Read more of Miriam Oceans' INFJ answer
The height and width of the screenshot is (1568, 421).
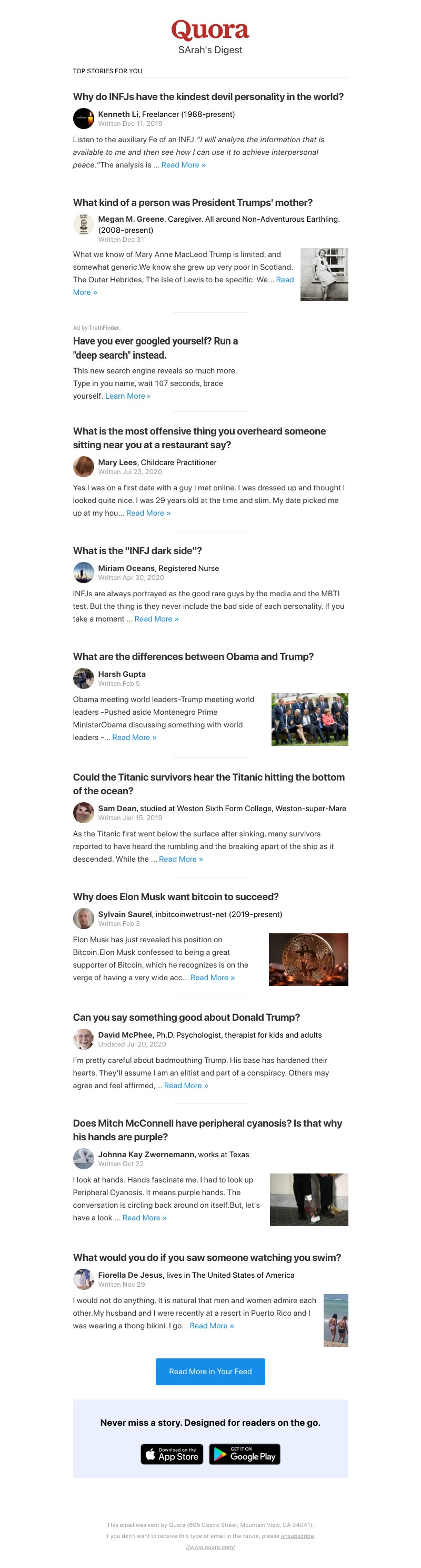pyautogui.click(x=156, y=619)
